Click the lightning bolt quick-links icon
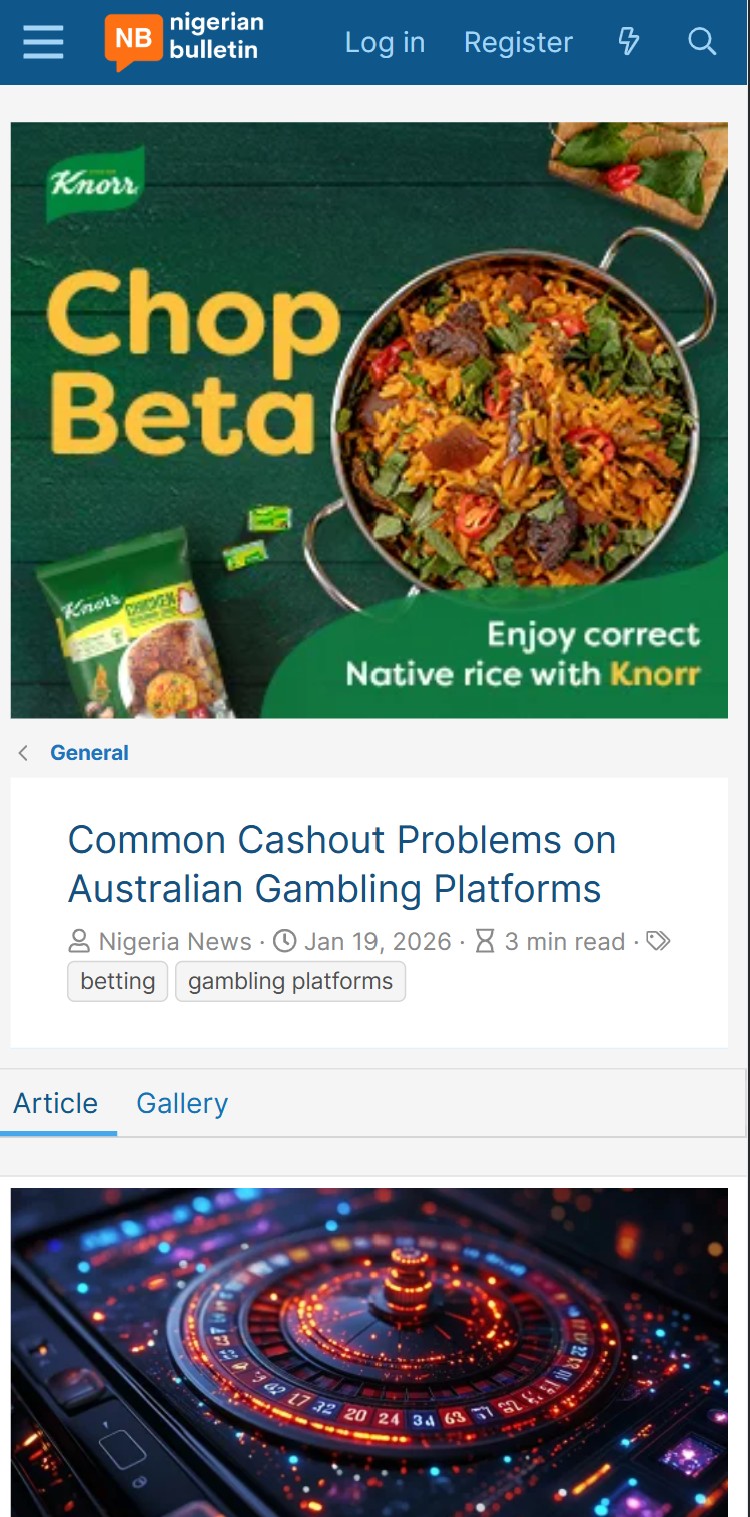Viewport: 750px width, 1517px height. (628, 42)
